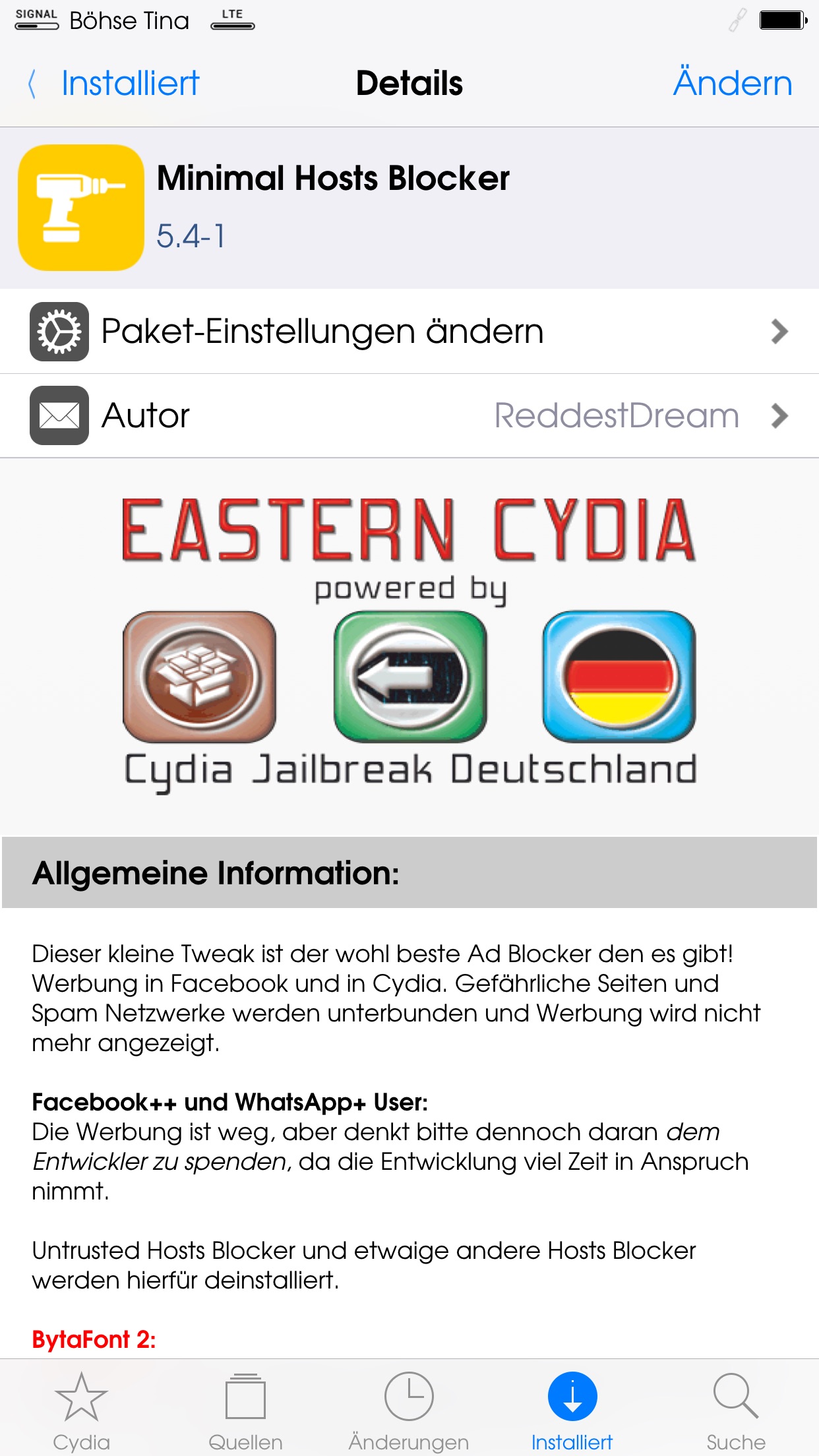Viewport: 819px width, 1456px height.
Task: Open Paket-Einstellungen ändern
Action: tap(409, 331)
